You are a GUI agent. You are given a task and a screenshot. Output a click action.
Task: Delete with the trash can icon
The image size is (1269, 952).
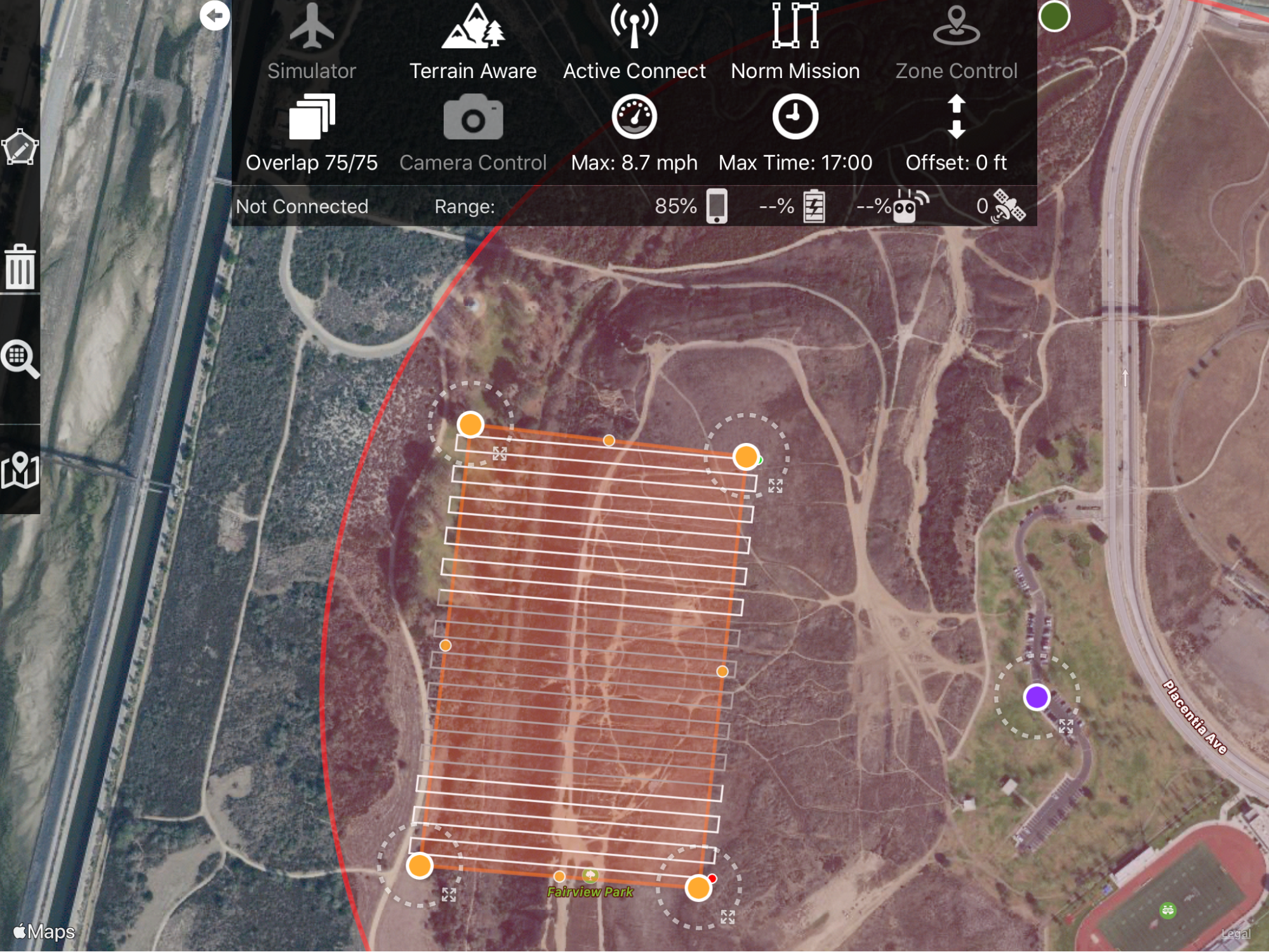pos(20,267)
